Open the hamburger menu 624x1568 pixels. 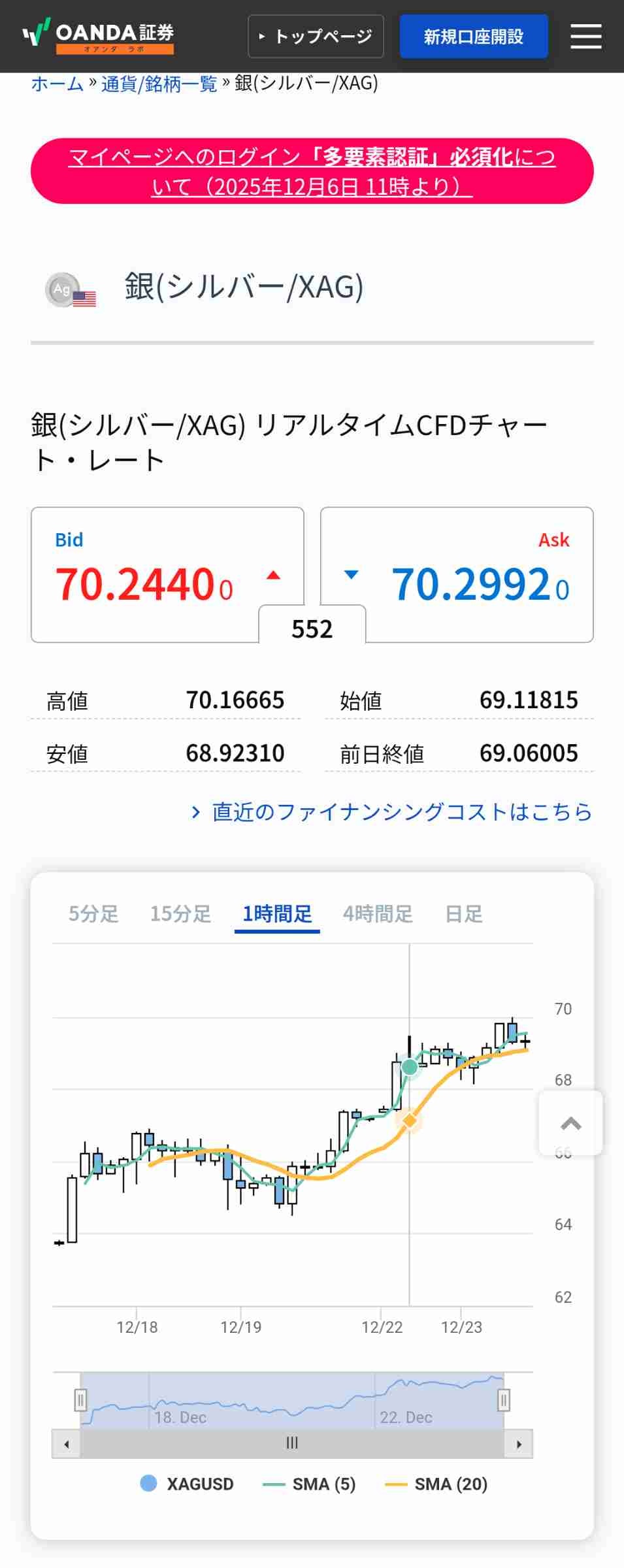click(x=585, y=37)
